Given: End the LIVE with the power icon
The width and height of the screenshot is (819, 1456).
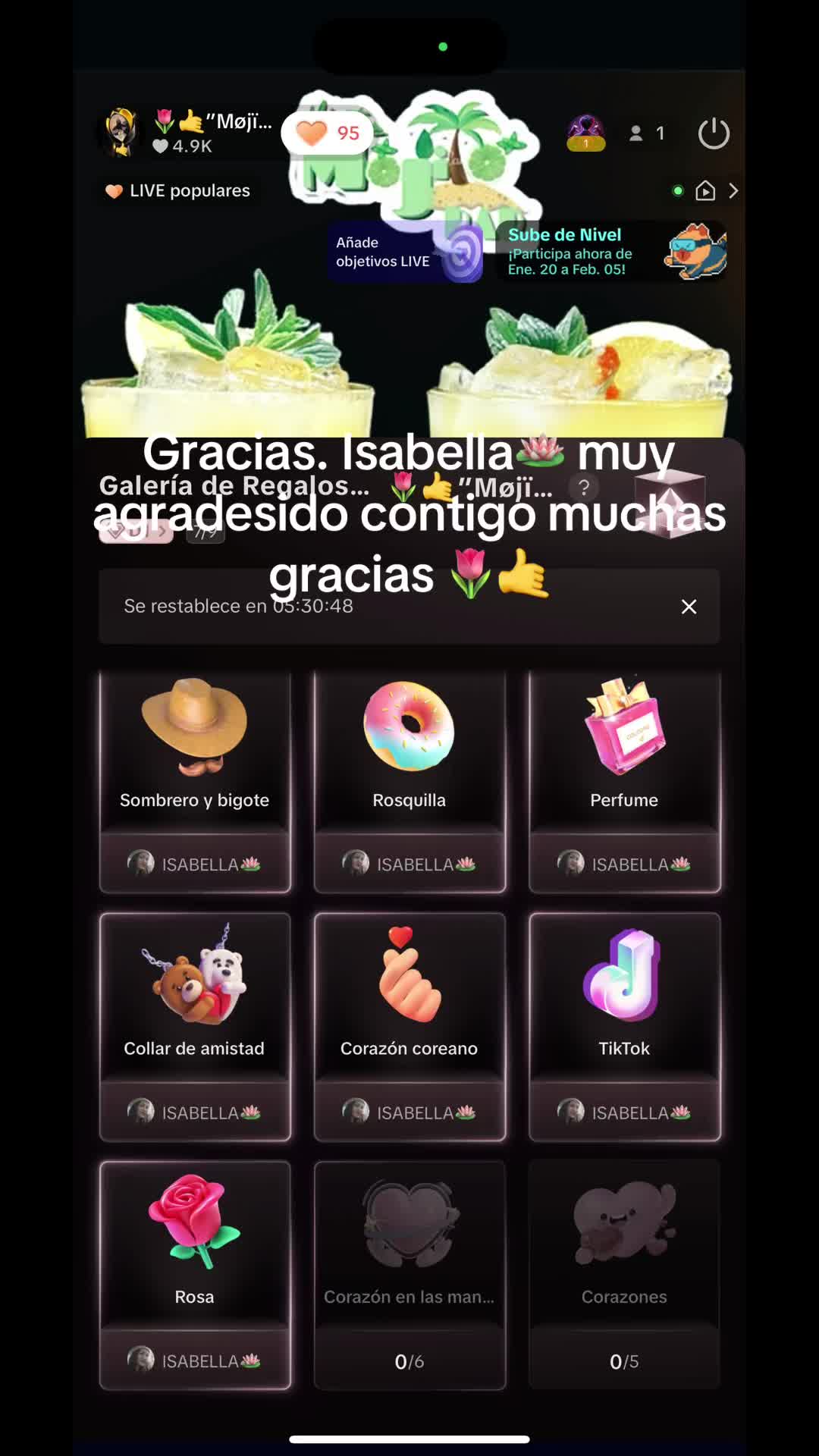Looking at the screenshot, I should click(713, 133).
